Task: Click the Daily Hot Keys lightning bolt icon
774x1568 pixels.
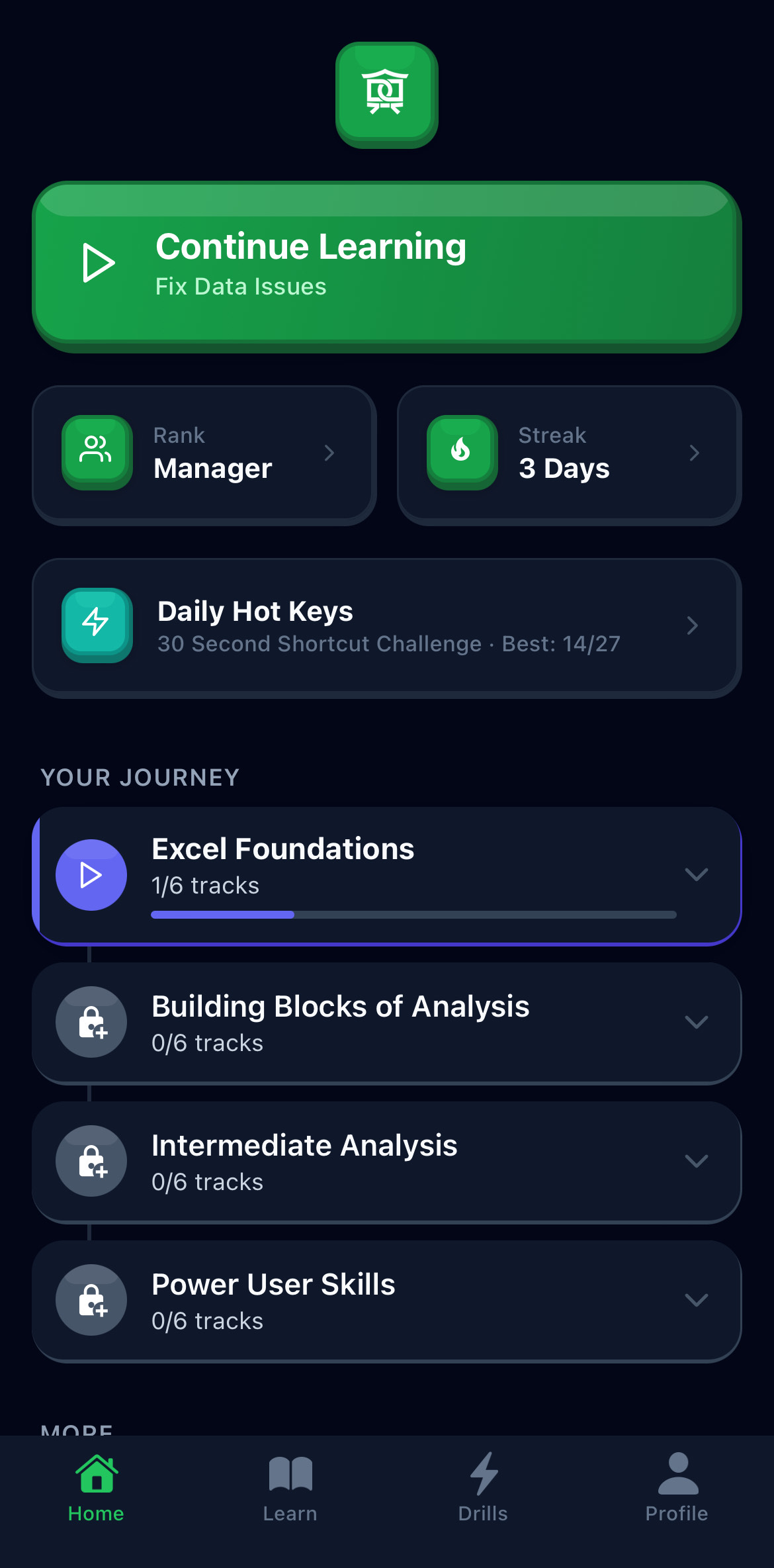Action: click(96, 624)
